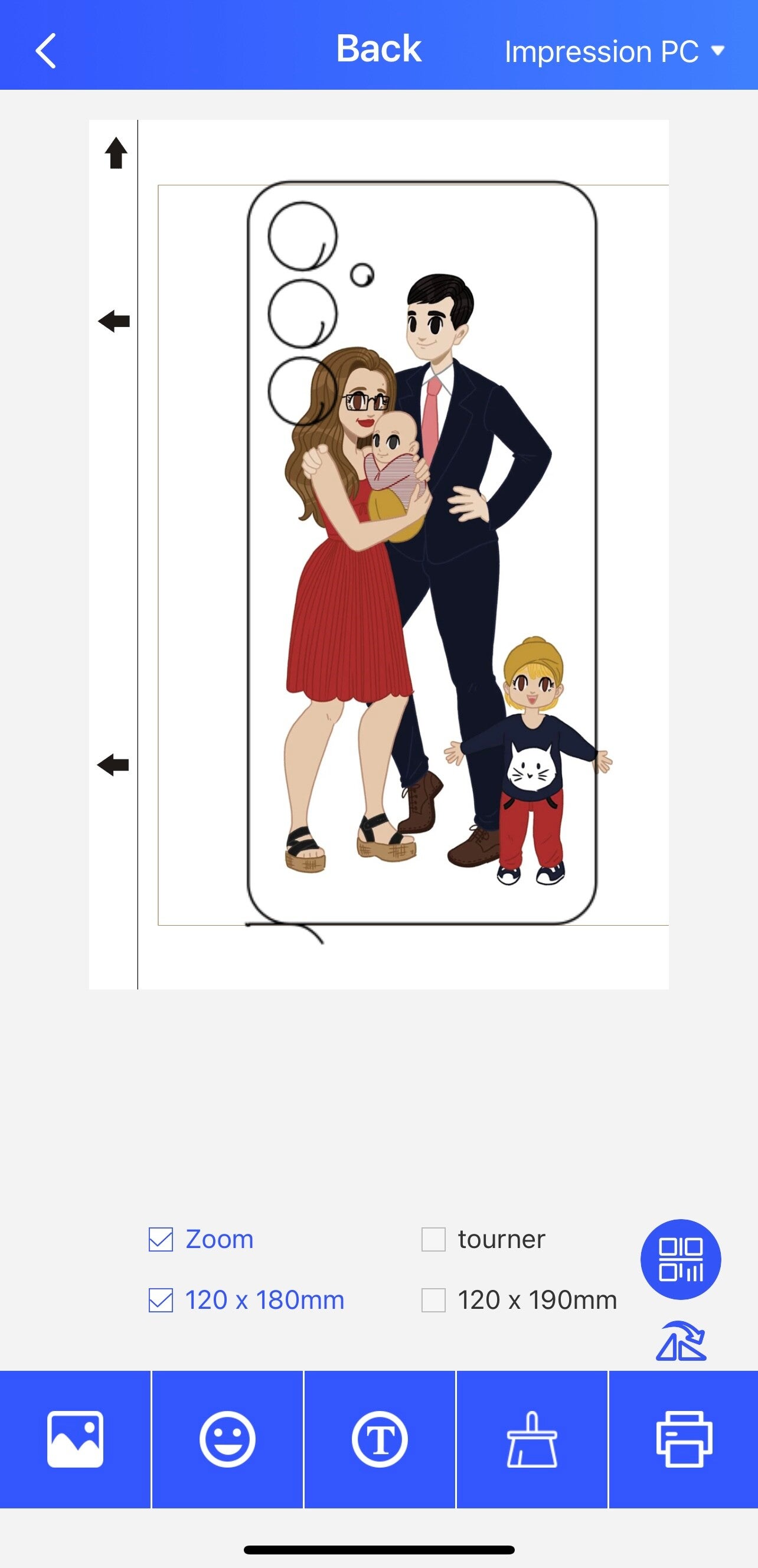The width and height of the screenshot is (758, 1568).
Task: Go back using the top-left arrow
Action: point(45,51)
